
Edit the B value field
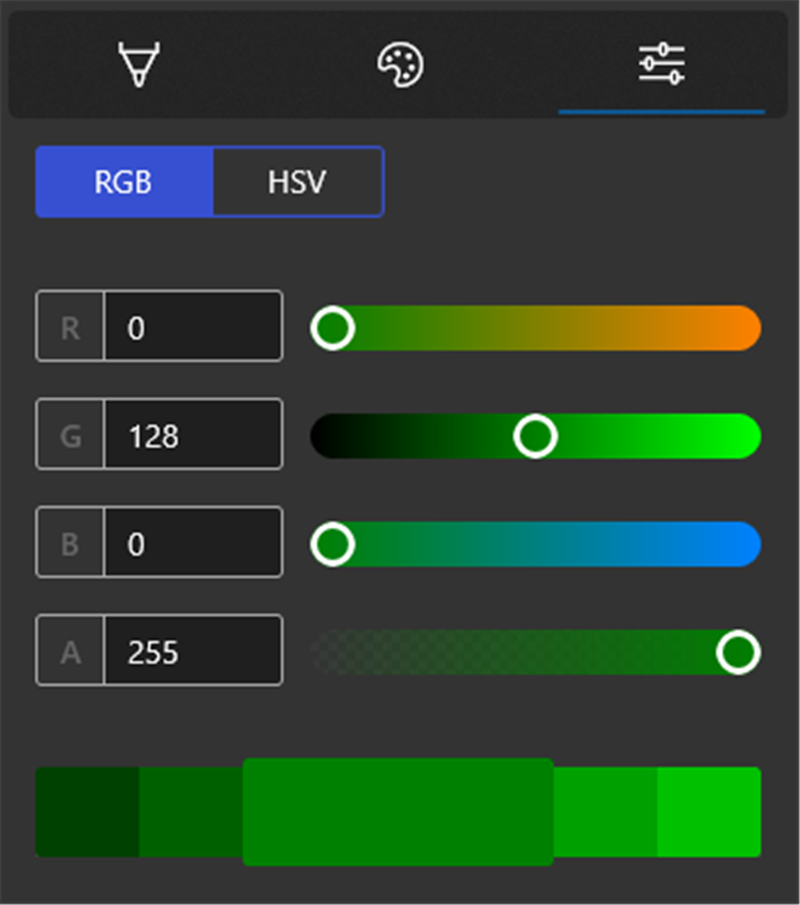coord(192,542)
